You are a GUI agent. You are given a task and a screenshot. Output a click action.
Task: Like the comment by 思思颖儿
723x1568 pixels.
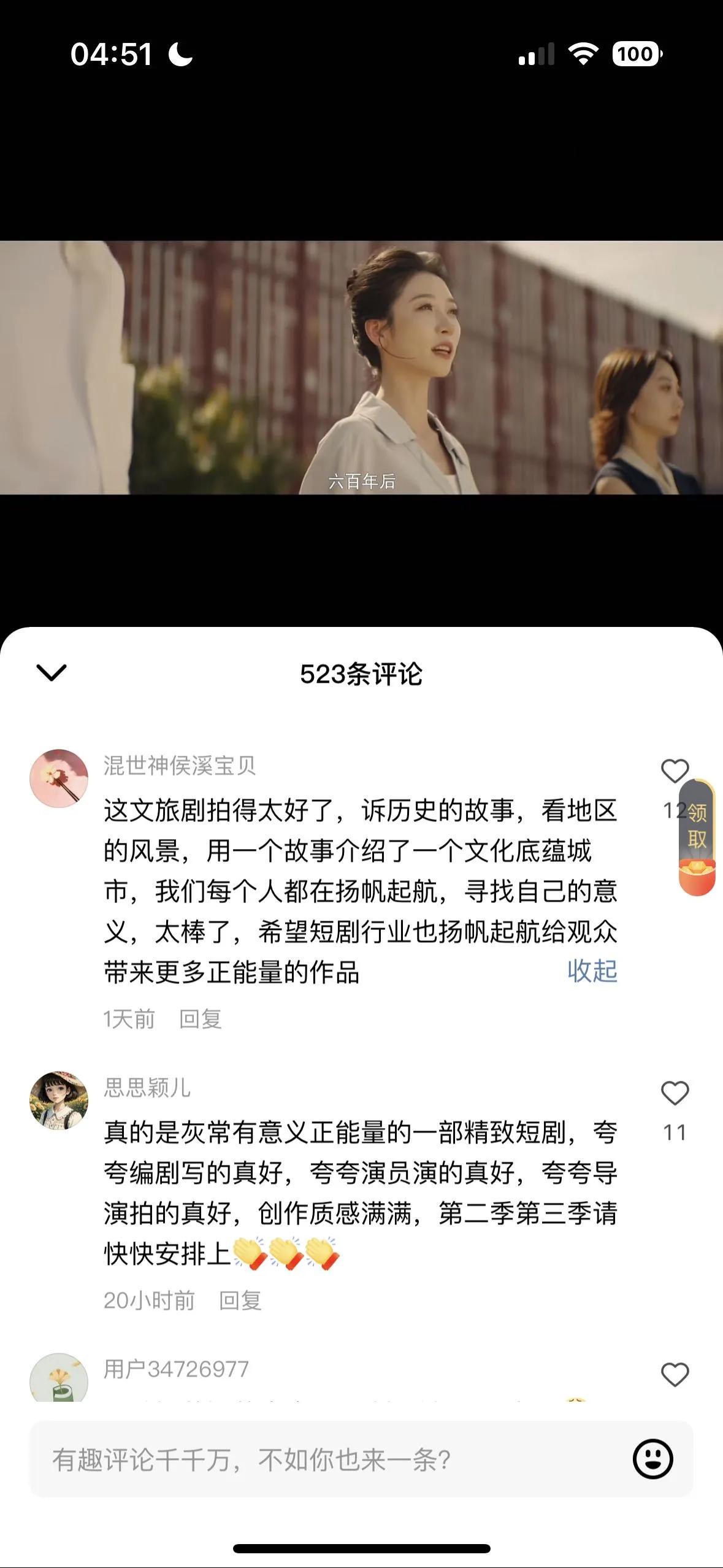coord(675,1094)
